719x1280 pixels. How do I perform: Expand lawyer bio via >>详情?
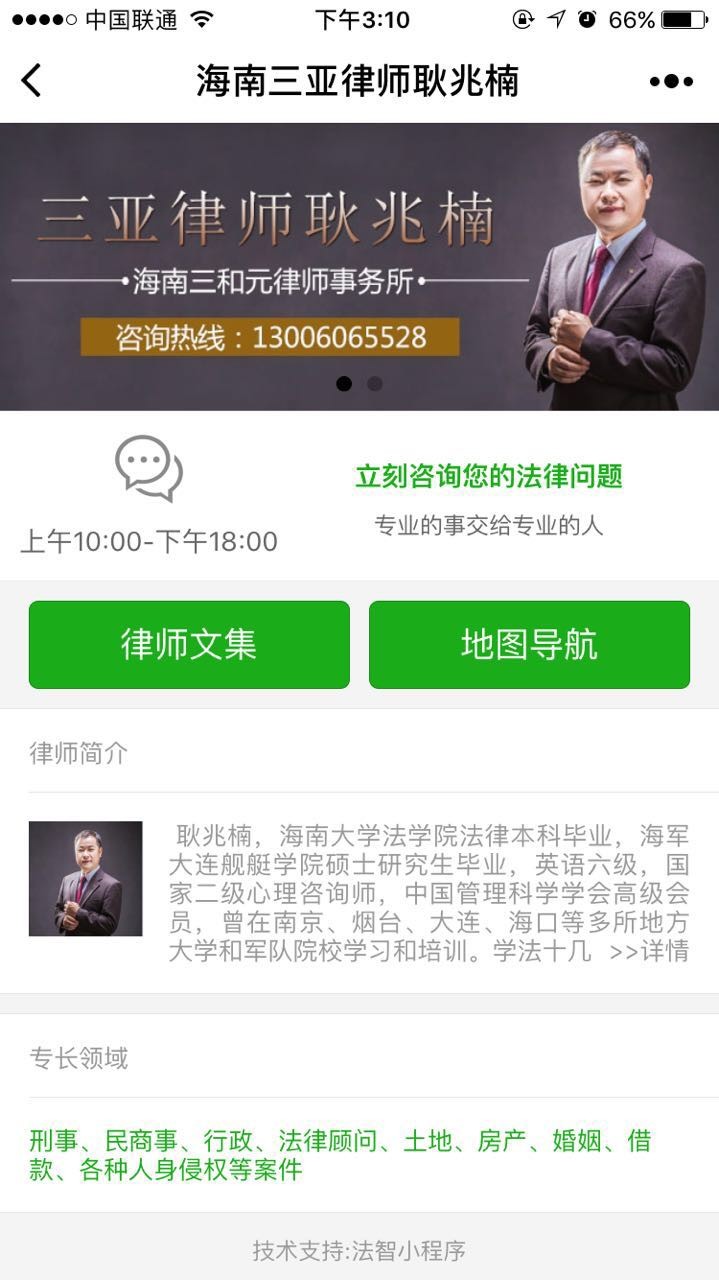649,950
